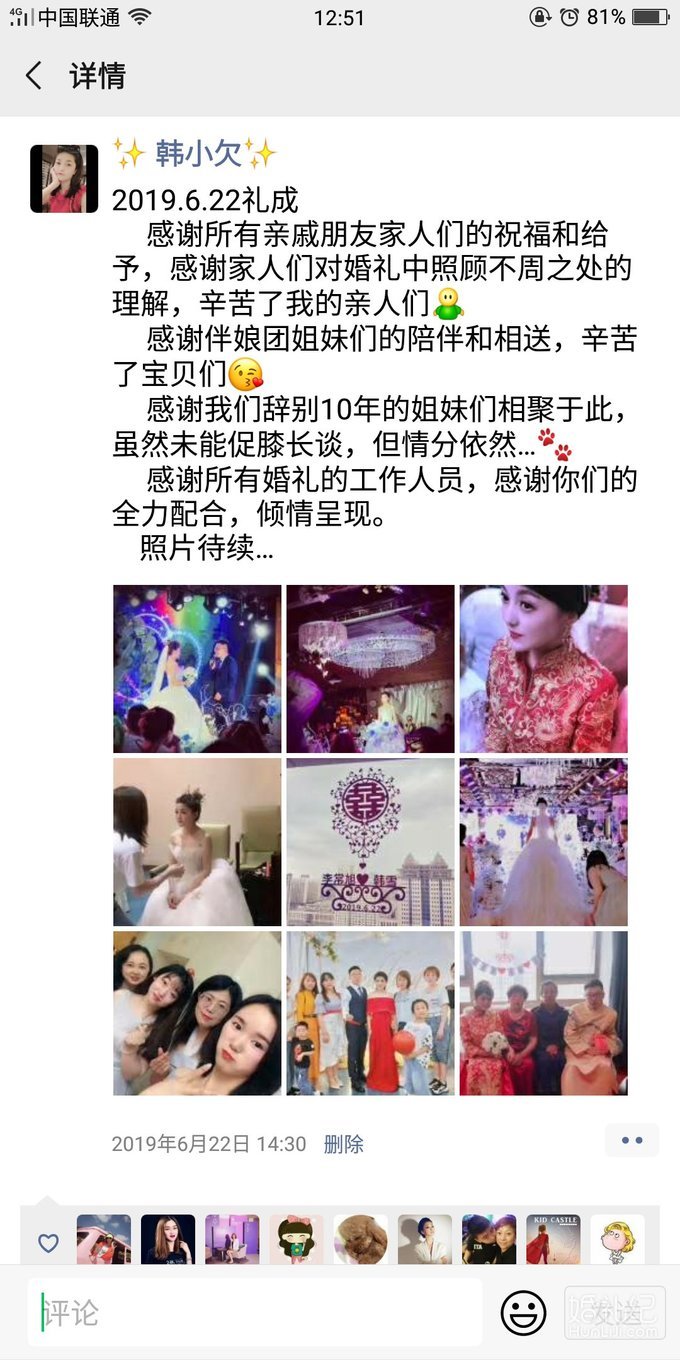Delete this post via 删除
680x1360 pixels.
point(343,1144)
